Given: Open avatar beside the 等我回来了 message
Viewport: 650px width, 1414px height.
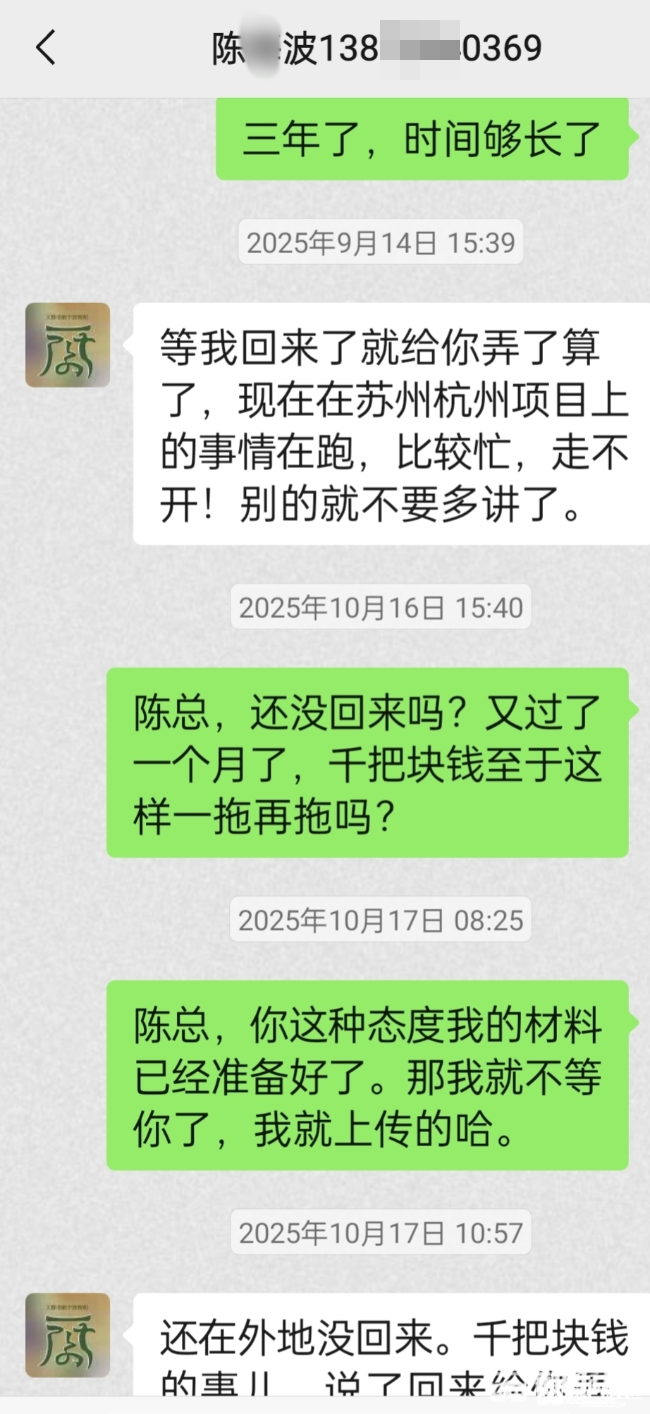Looking at the screenshot, I should 67,345.
